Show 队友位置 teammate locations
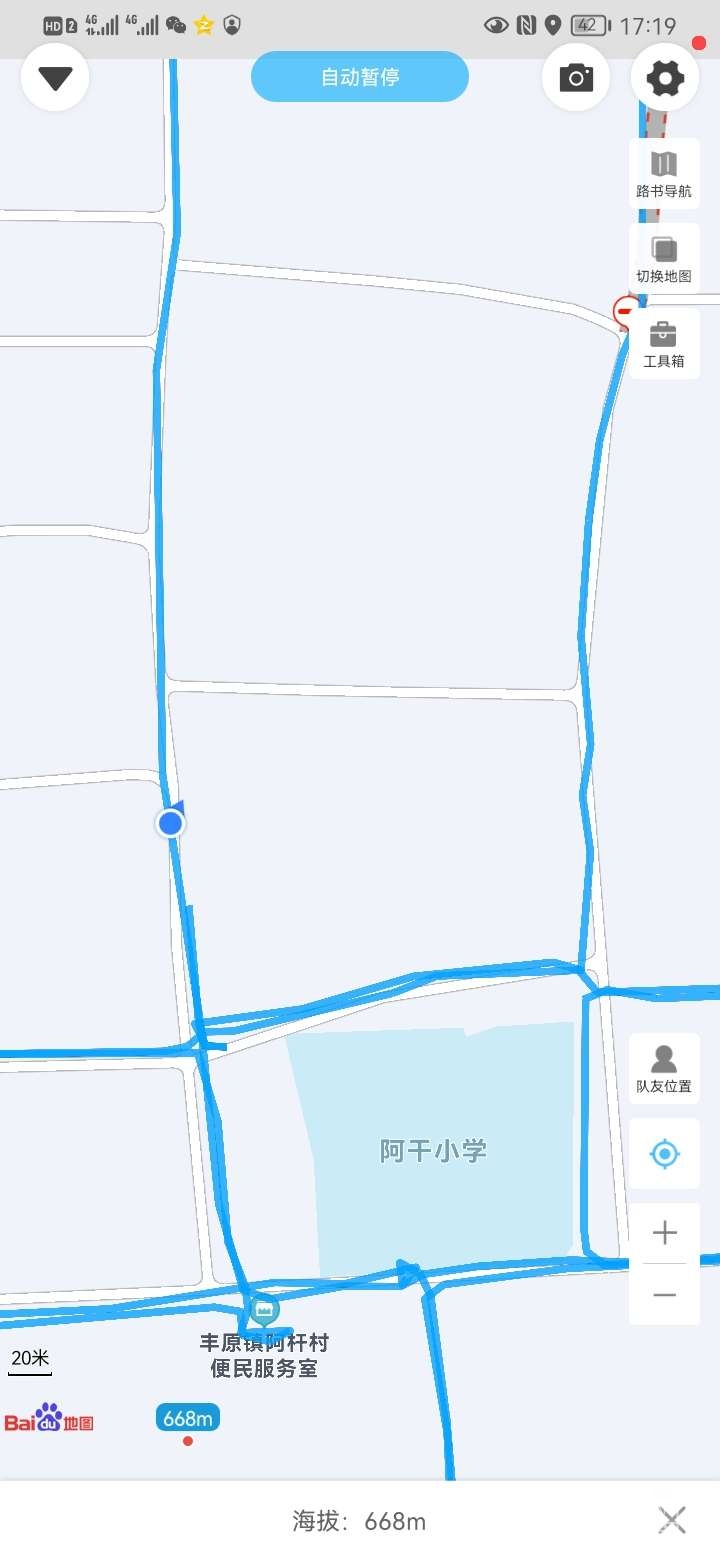Viewport: 720px width, 1560px height. pos(664,1068)
